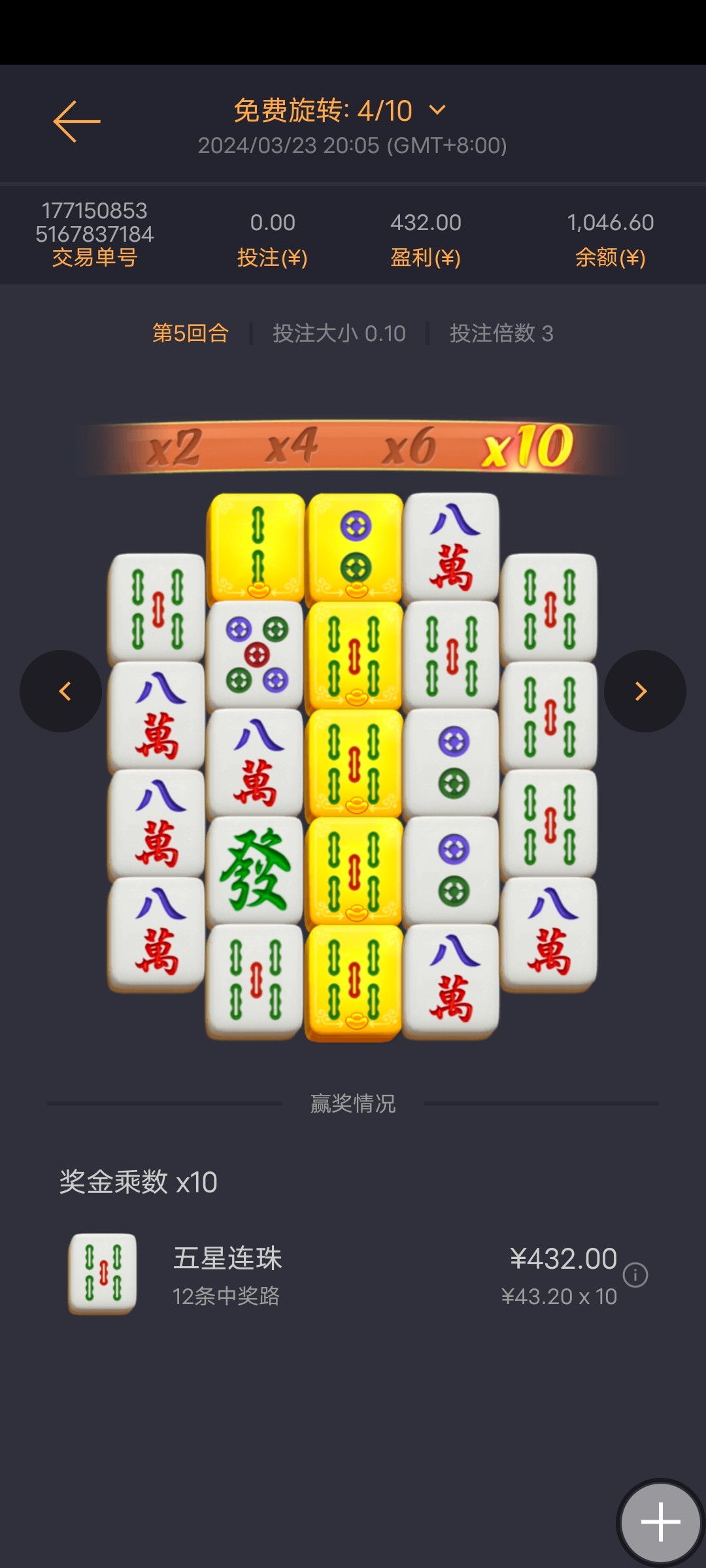This screenshot has height=1568, width=706.
Task: Tap the floating plus button
Action: (660, 1522)
